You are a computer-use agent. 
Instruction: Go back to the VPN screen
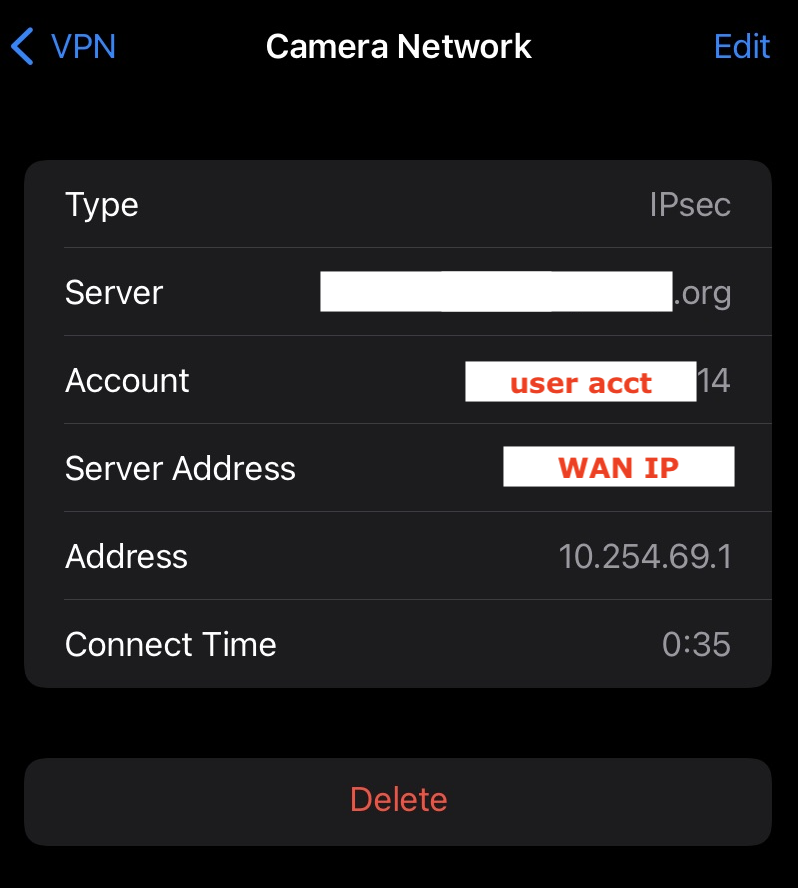(64, 47)
